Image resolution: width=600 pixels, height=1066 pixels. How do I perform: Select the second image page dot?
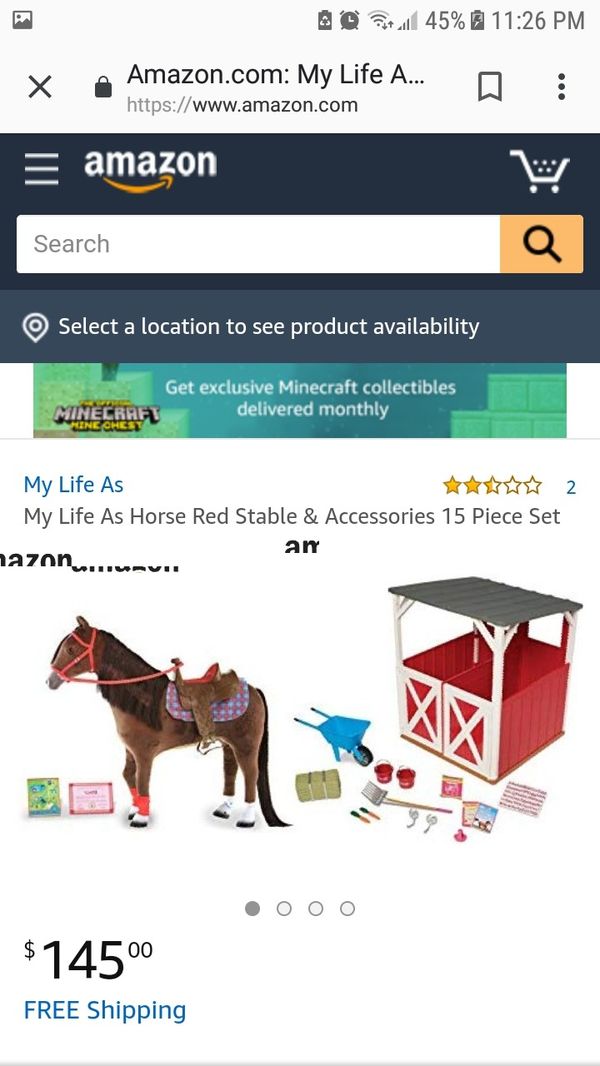[284, 908]
